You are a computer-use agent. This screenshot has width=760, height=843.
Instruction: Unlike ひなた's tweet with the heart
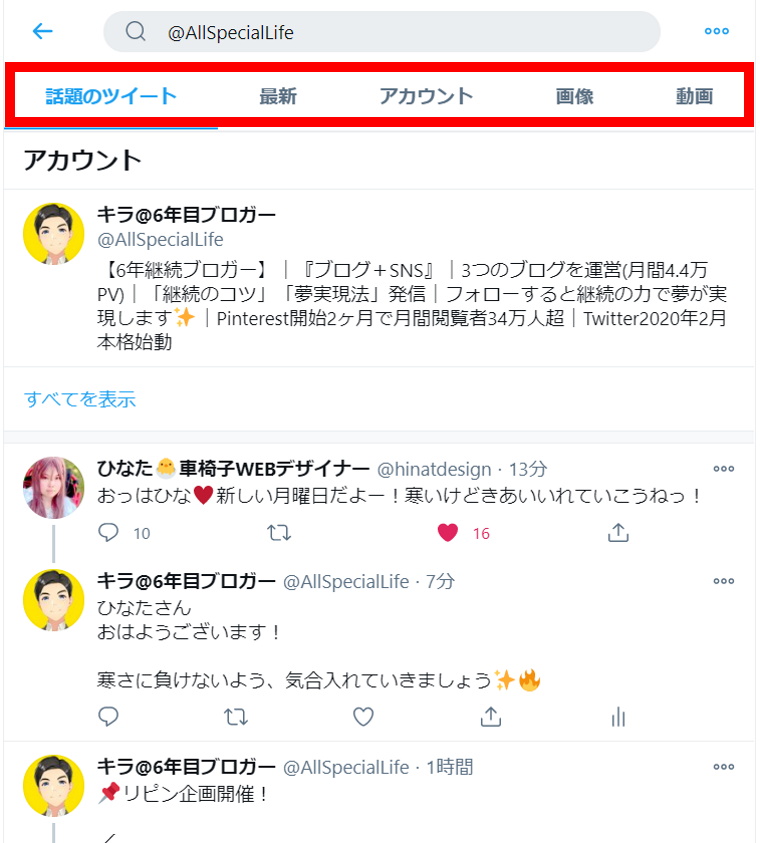click(x=448, y=533)
